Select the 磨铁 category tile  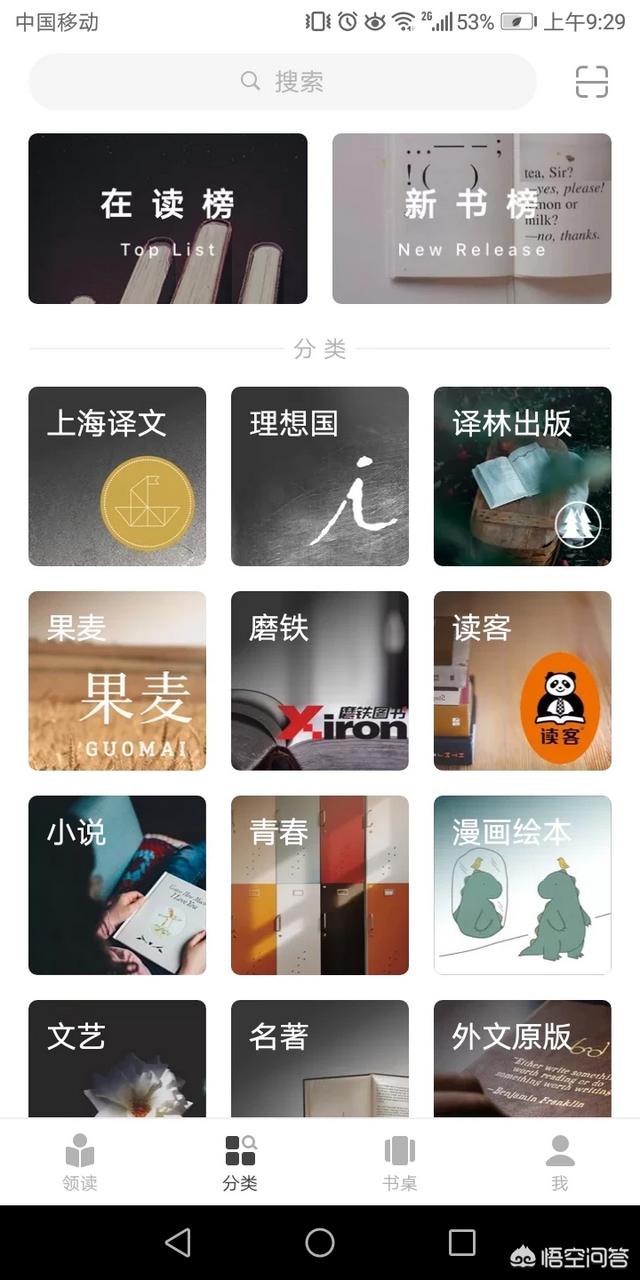(x=320, y=680)
